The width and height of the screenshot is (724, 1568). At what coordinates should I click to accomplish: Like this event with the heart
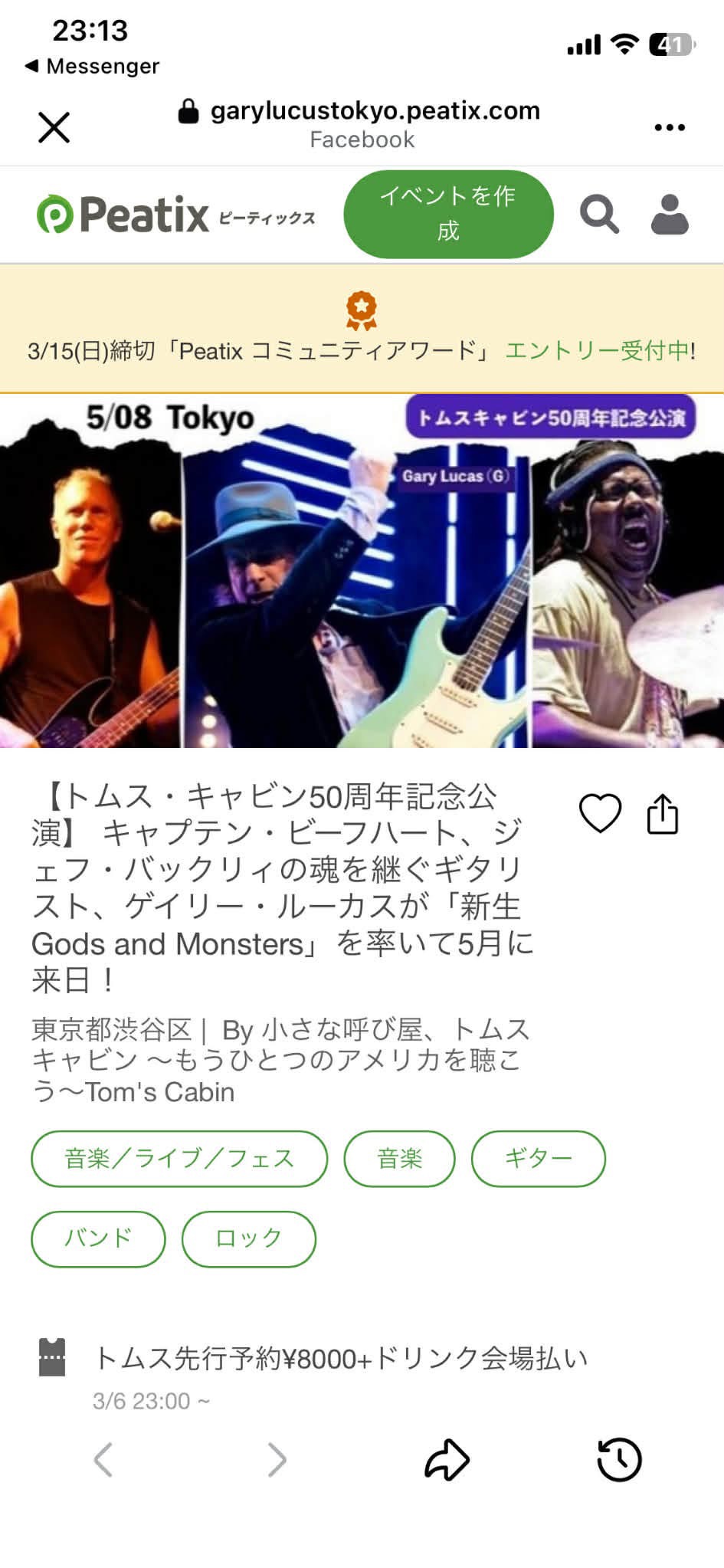600,813
